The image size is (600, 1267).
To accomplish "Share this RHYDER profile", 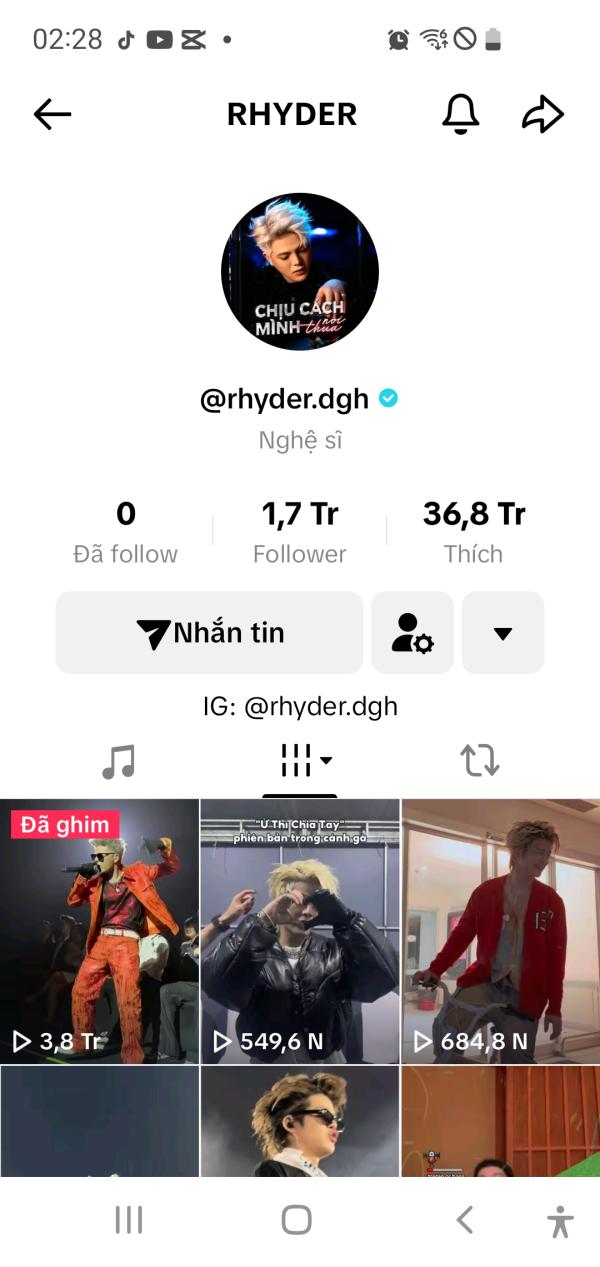I will [543, 114].
